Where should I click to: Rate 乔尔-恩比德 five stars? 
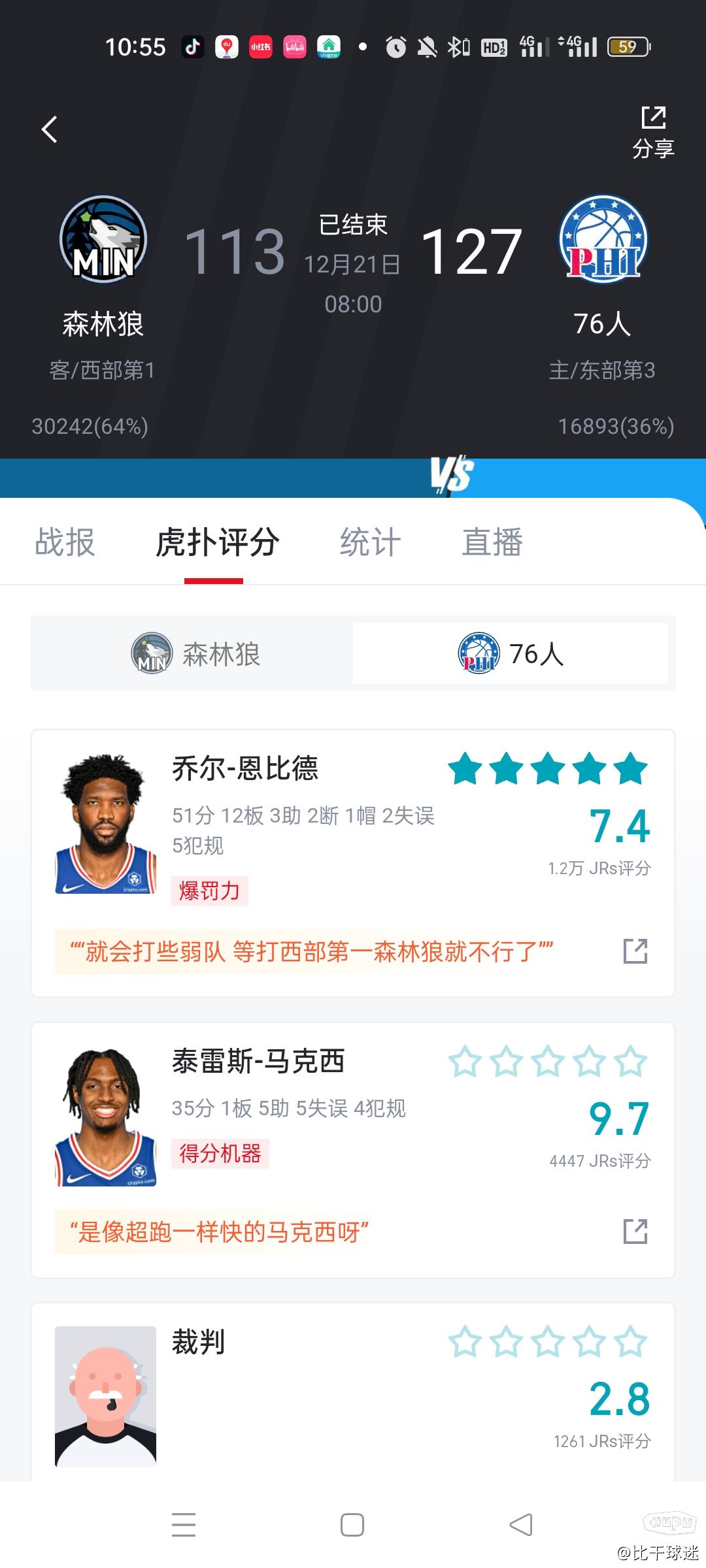(x=630, y=769)
